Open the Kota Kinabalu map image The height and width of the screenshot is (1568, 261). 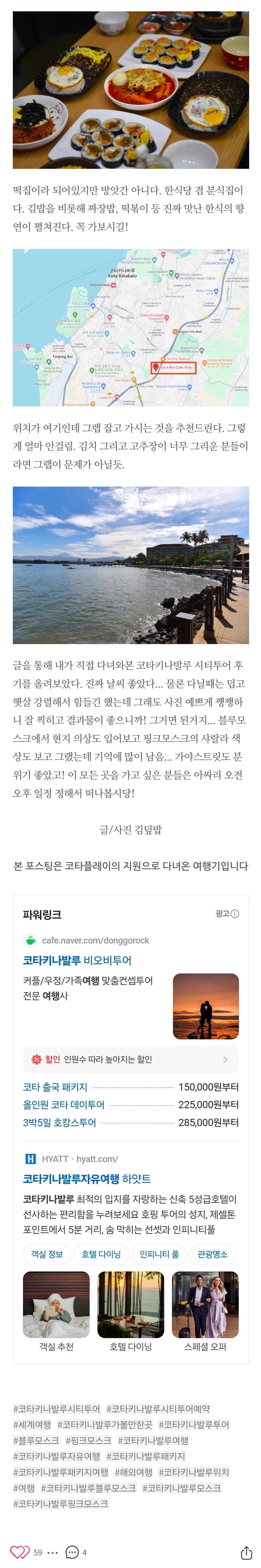(131, 327)
